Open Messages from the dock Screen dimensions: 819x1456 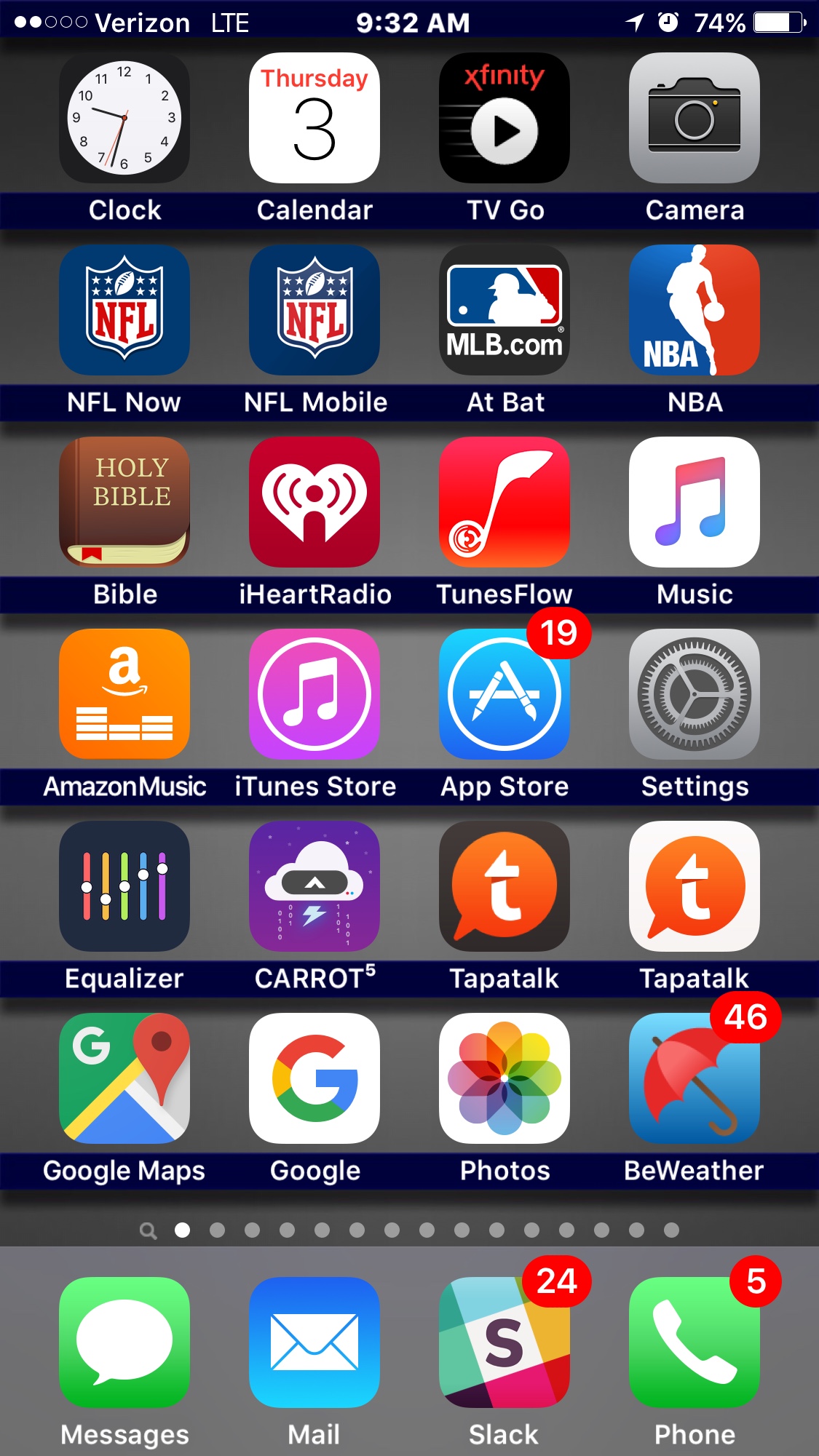tap(124, 1342)
